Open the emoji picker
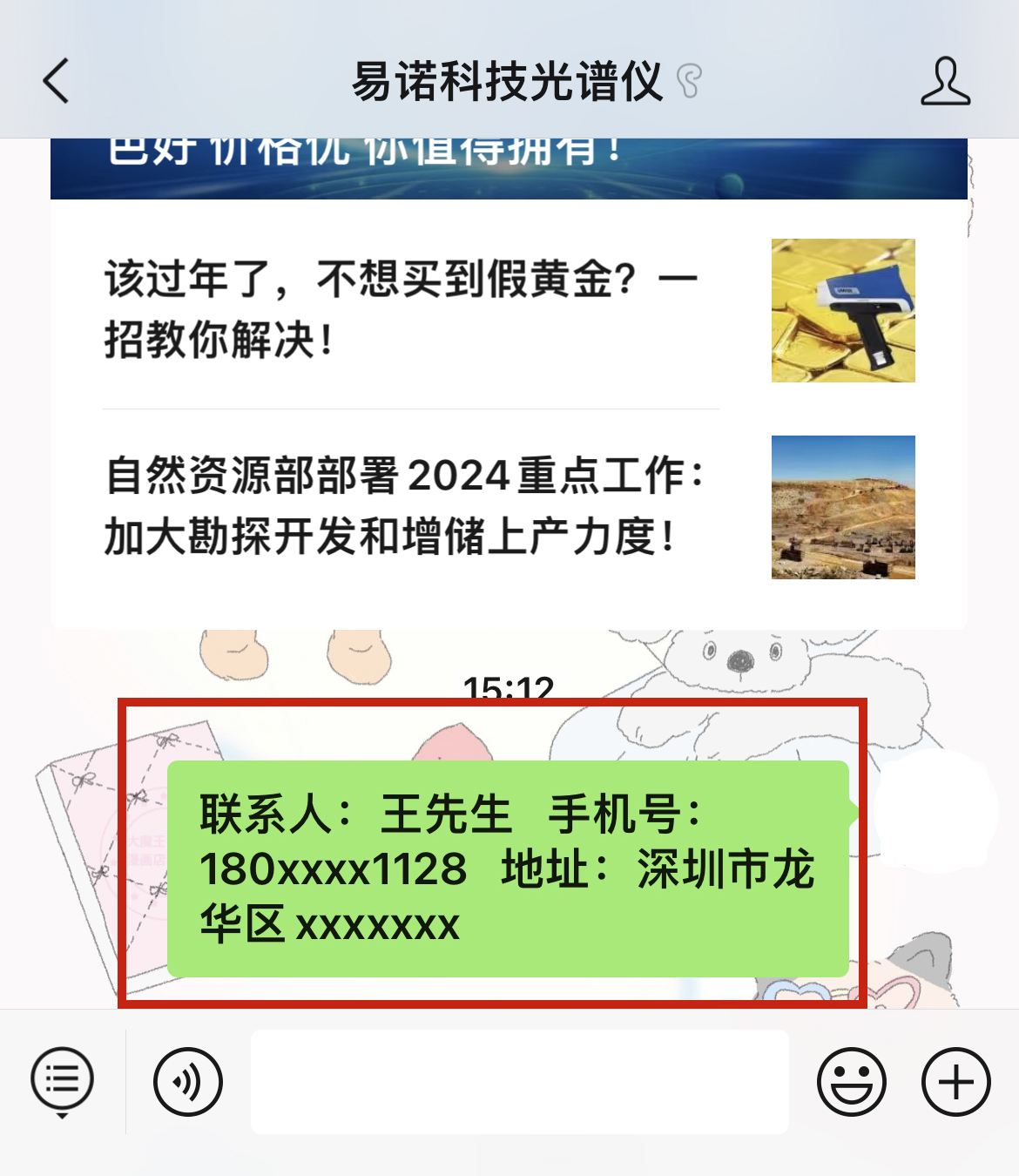1019x1176 pixels. (x=851, y=1081)
